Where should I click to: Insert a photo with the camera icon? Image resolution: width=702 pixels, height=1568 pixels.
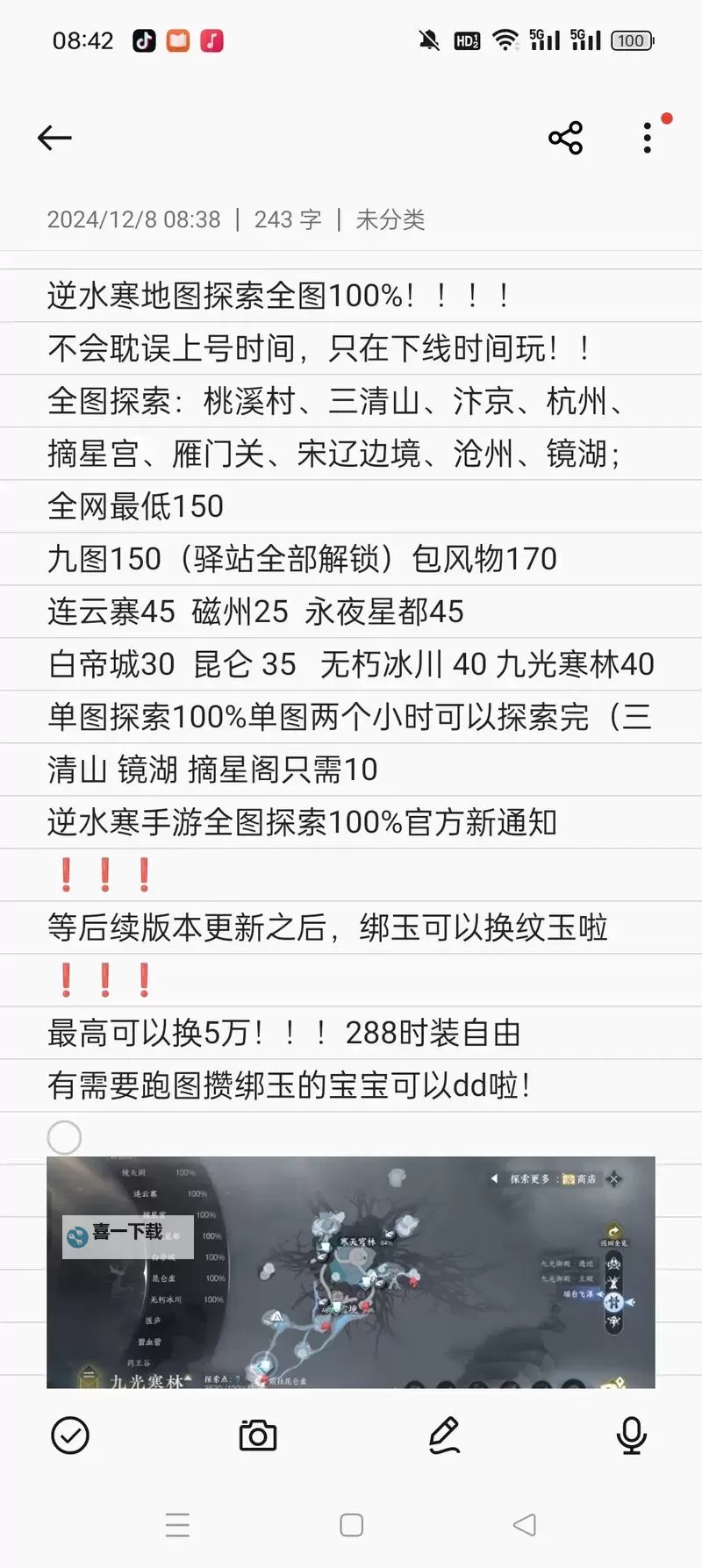[x=257, y=1436]
